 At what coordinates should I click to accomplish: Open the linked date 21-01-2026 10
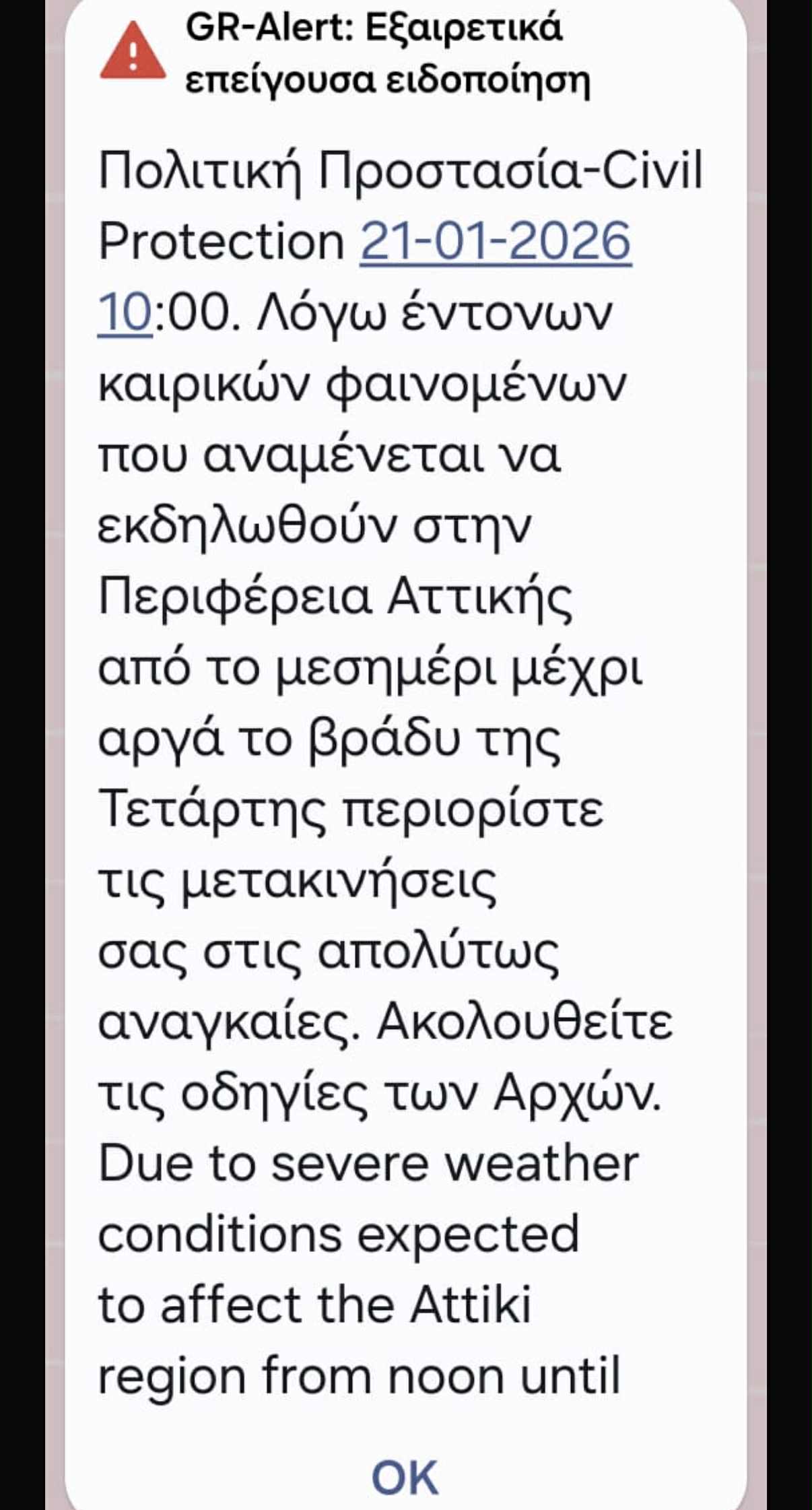(x=495, y=241)
